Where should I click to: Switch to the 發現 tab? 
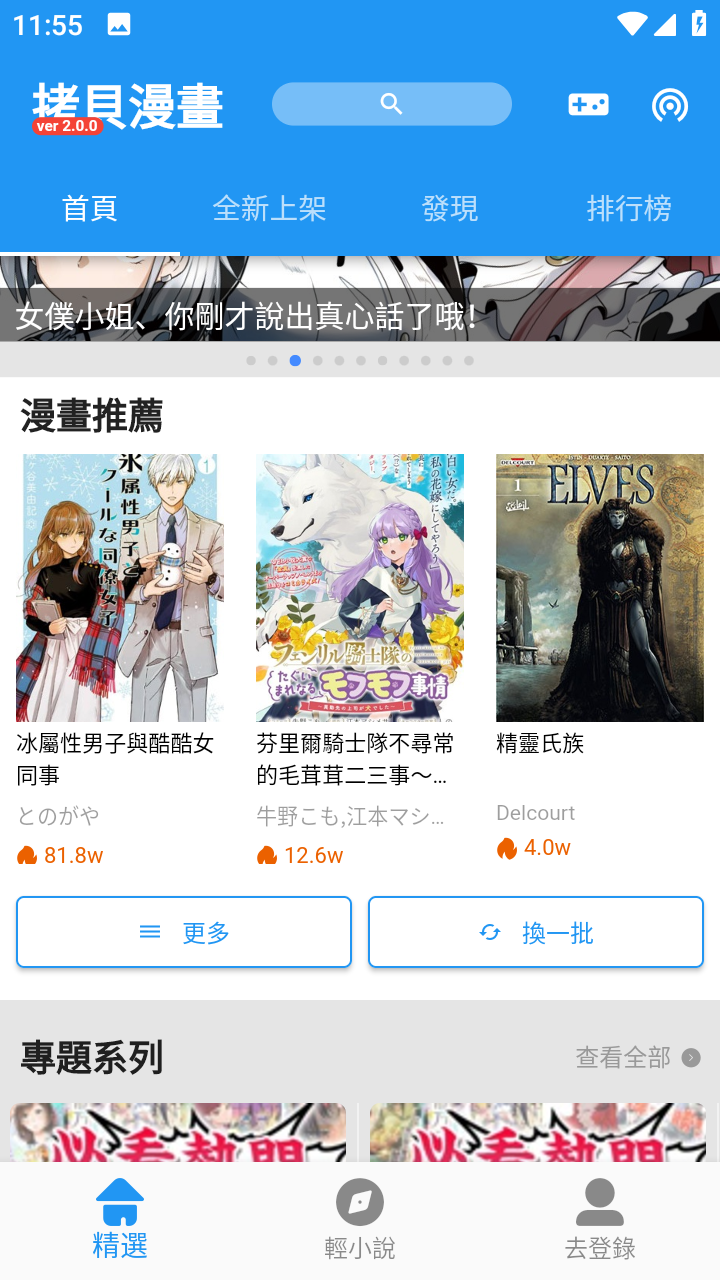click(449, 208)
